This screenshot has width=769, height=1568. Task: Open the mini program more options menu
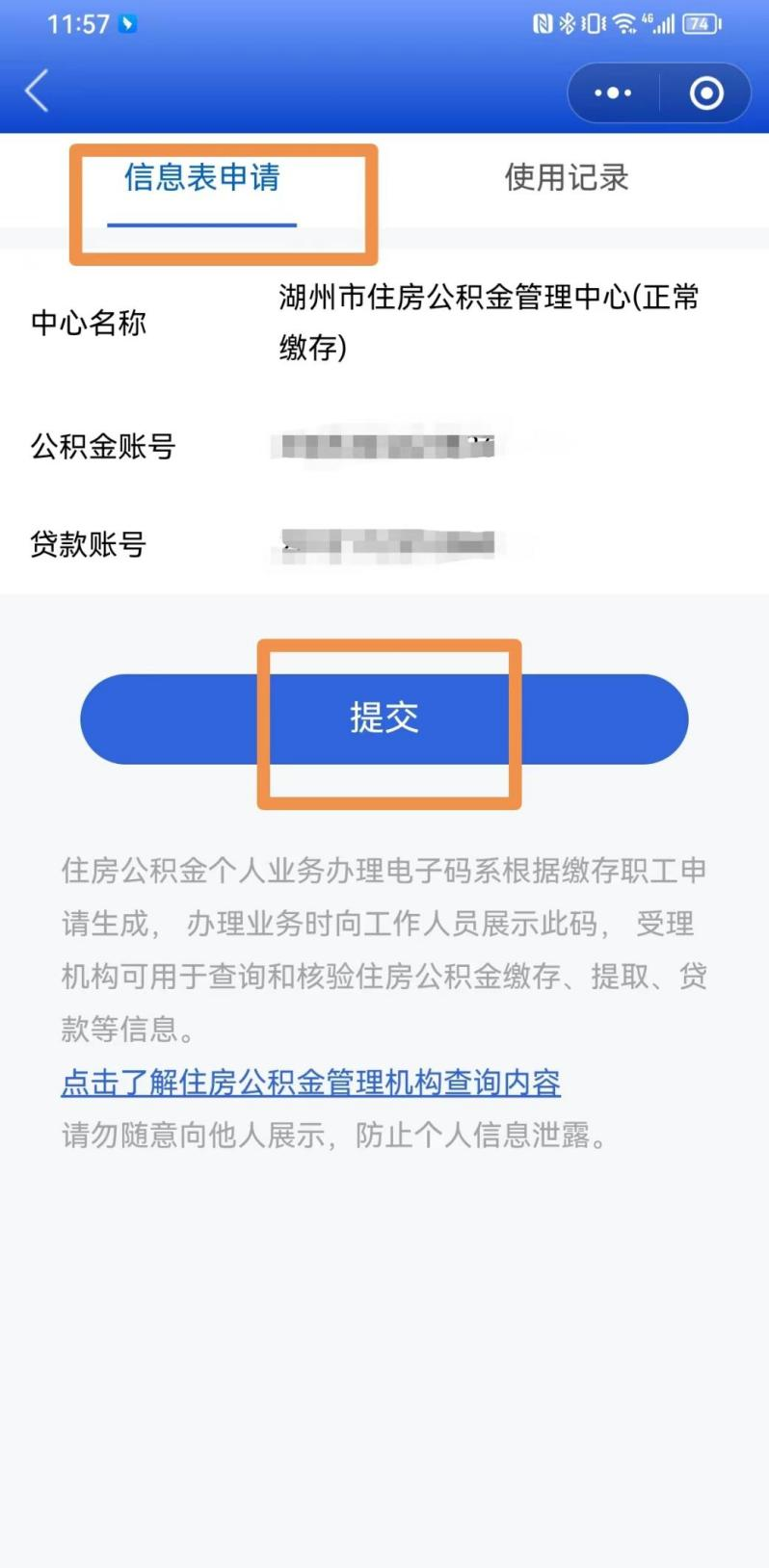tap(613, 93)
